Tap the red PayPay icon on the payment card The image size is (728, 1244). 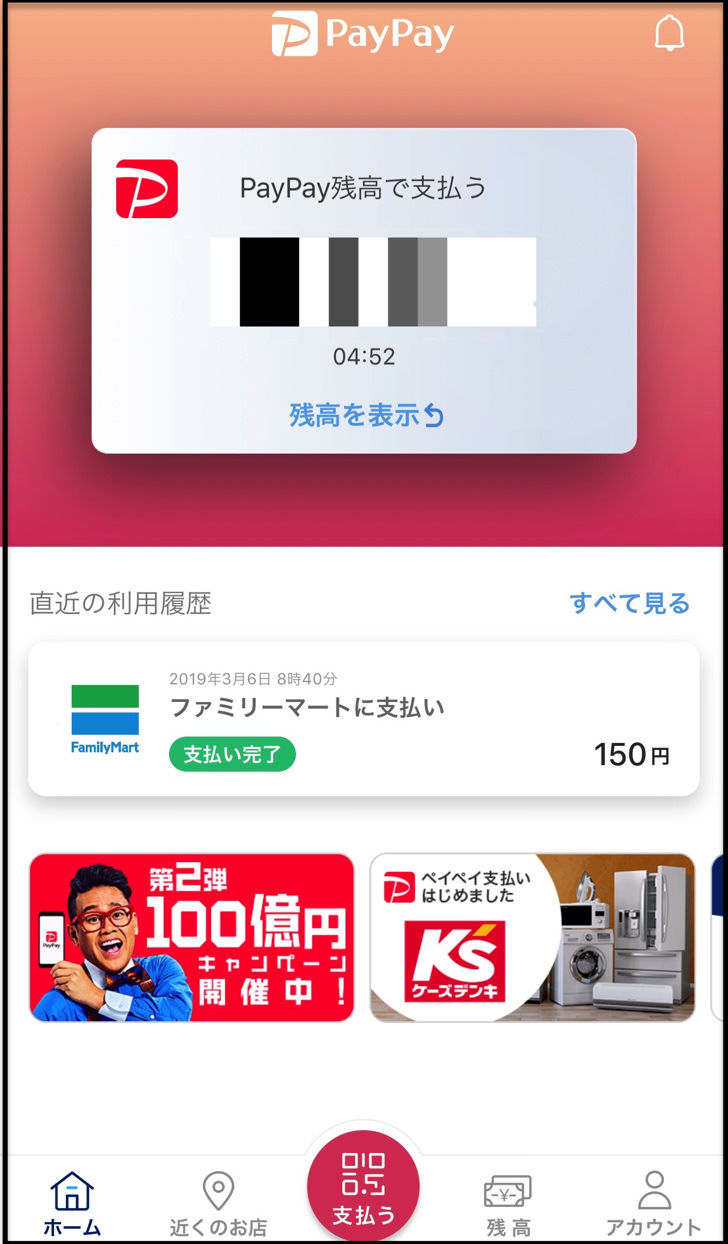(146, 189)
